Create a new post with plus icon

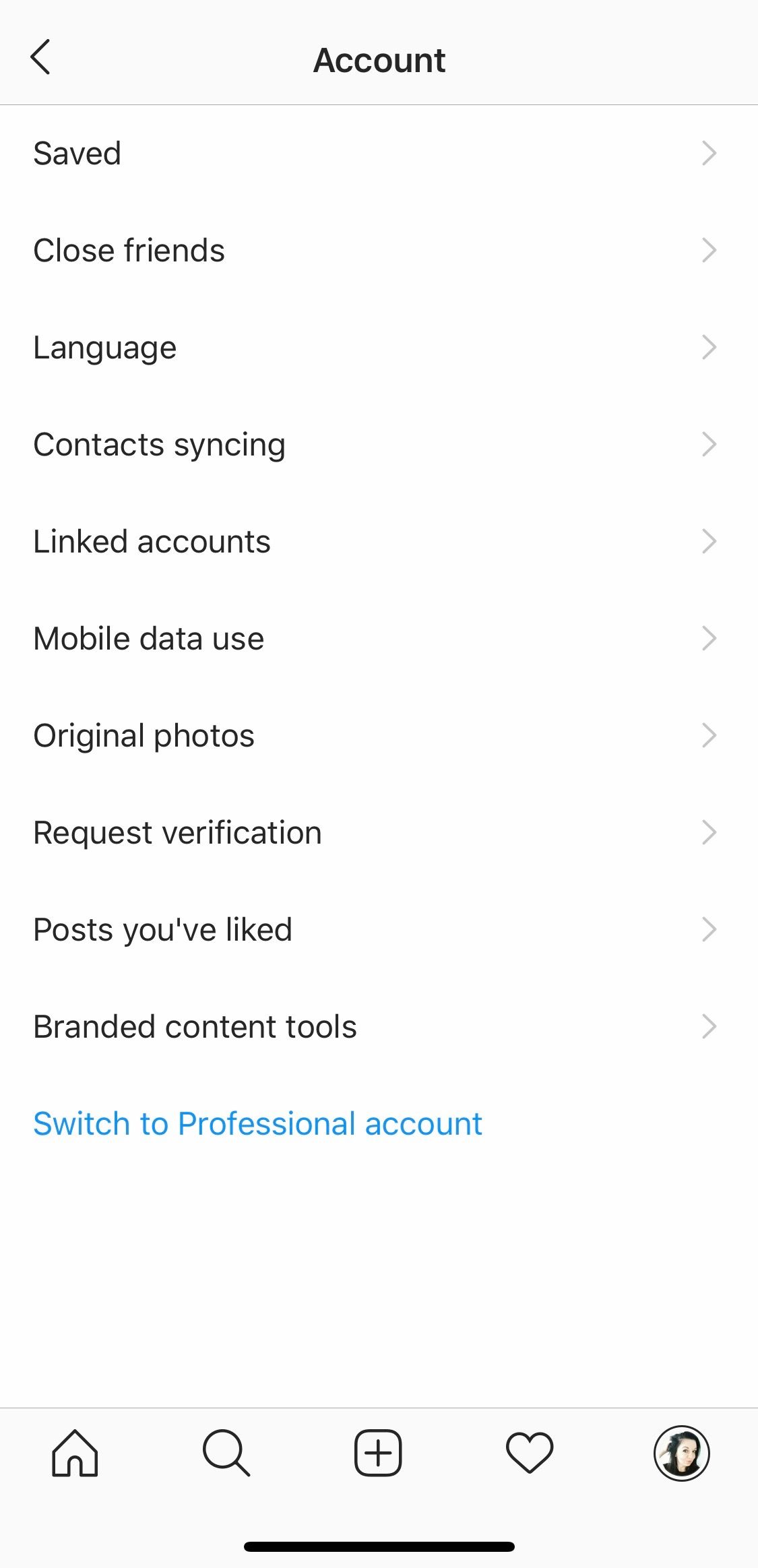(x=378, y=1453)
